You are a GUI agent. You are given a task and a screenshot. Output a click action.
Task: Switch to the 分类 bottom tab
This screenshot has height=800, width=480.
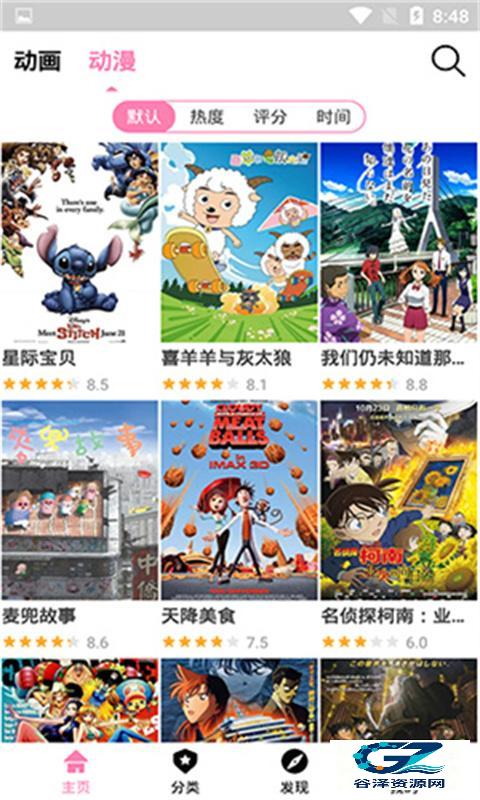[185, 771]
